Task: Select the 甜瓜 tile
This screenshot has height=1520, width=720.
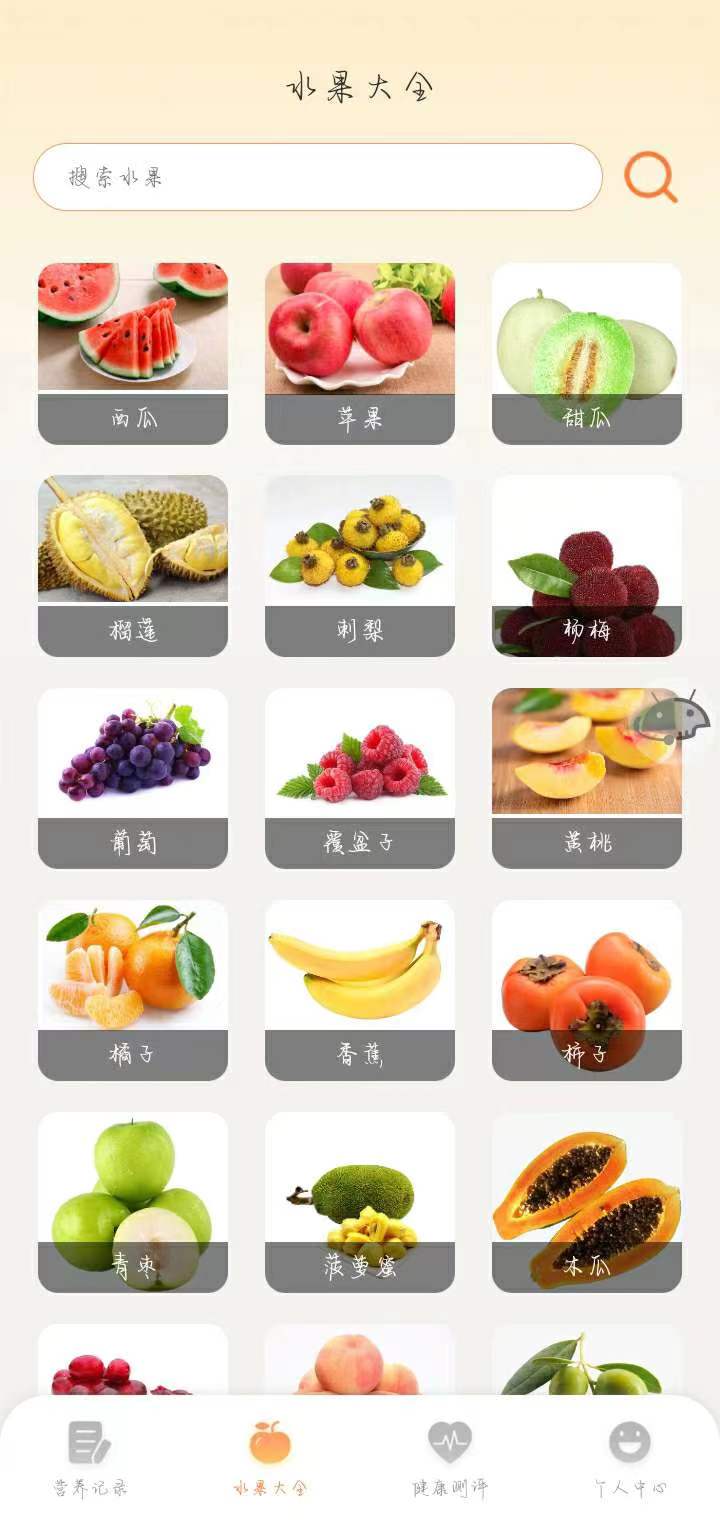Action: pos(587,353)
